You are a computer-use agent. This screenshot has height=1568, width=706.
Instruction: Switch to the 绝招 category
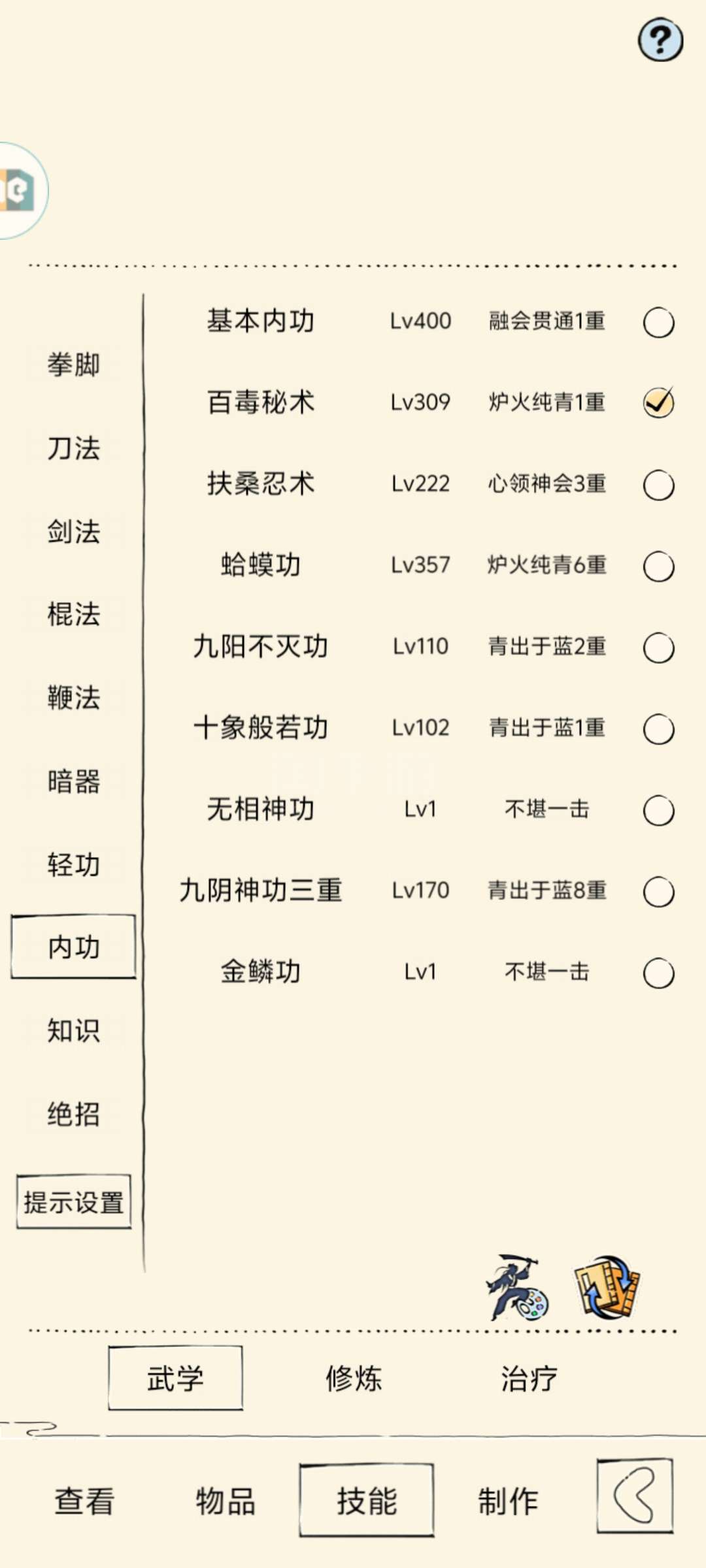click(73, 1114)
